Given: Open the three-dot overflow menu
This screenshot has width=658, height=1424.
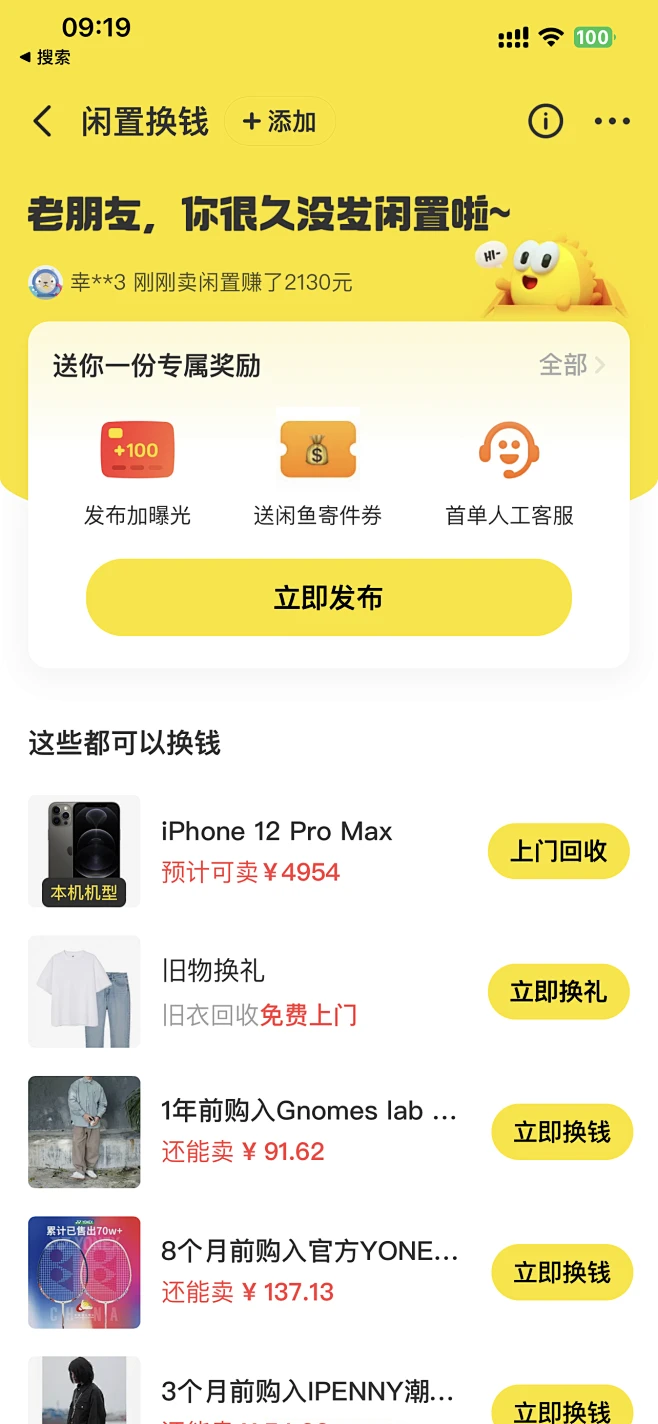Looking at the screenshot, I should pyautogui.click(x=612, y=122).
